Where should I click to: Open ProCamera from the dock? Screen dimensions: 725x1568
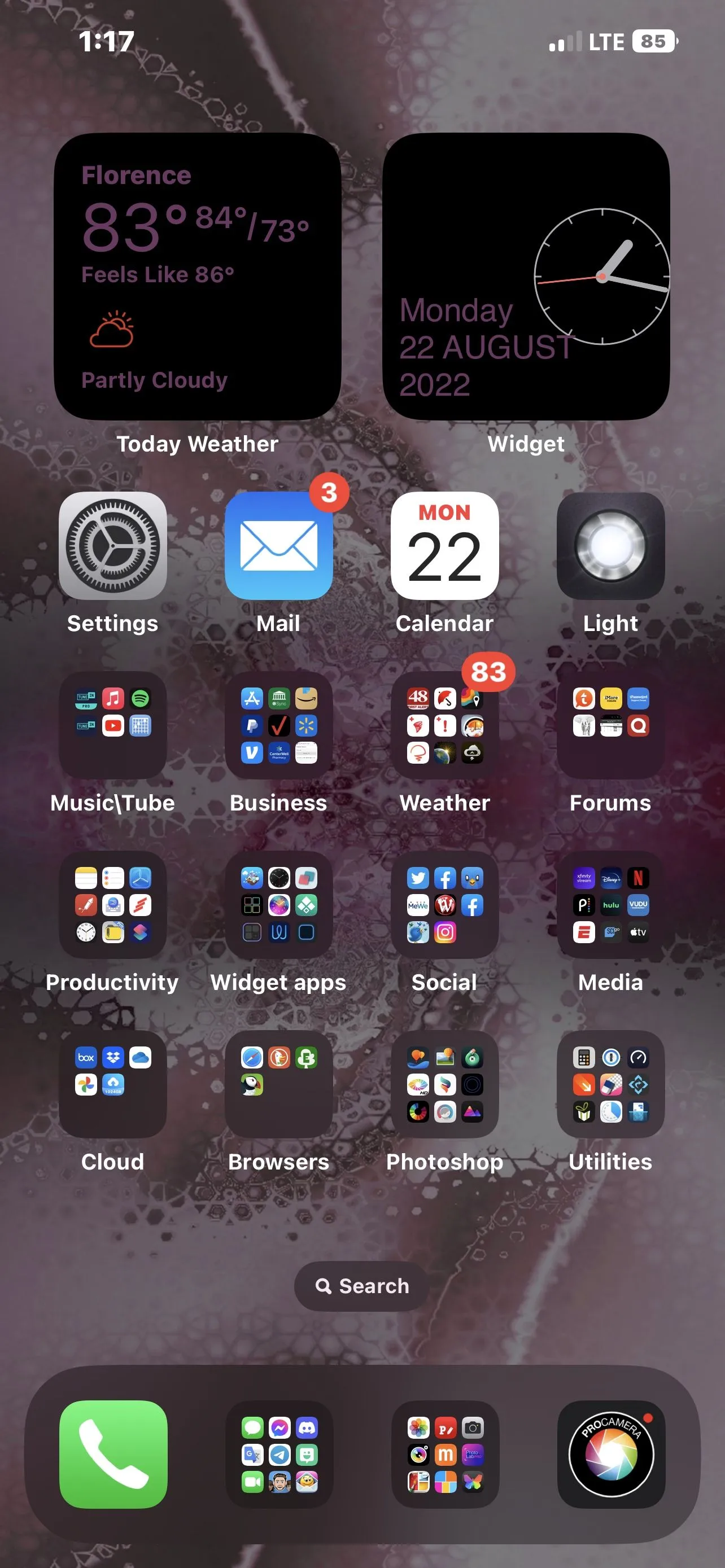pyautogui.click(x=610, y=1454)
